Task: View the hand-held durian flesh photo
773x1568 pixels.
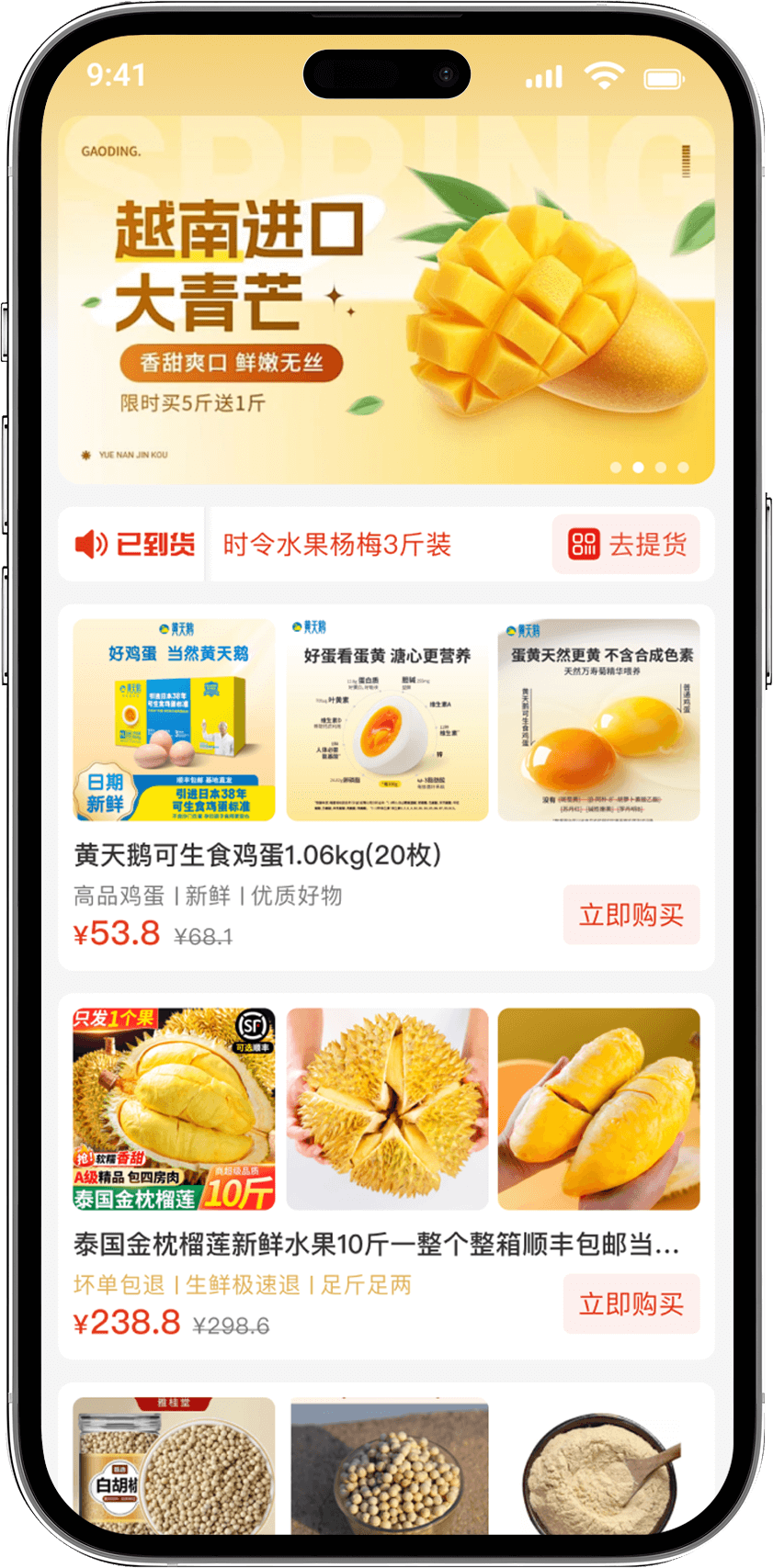Action: pyautogui.click(x=598, y=1109)
